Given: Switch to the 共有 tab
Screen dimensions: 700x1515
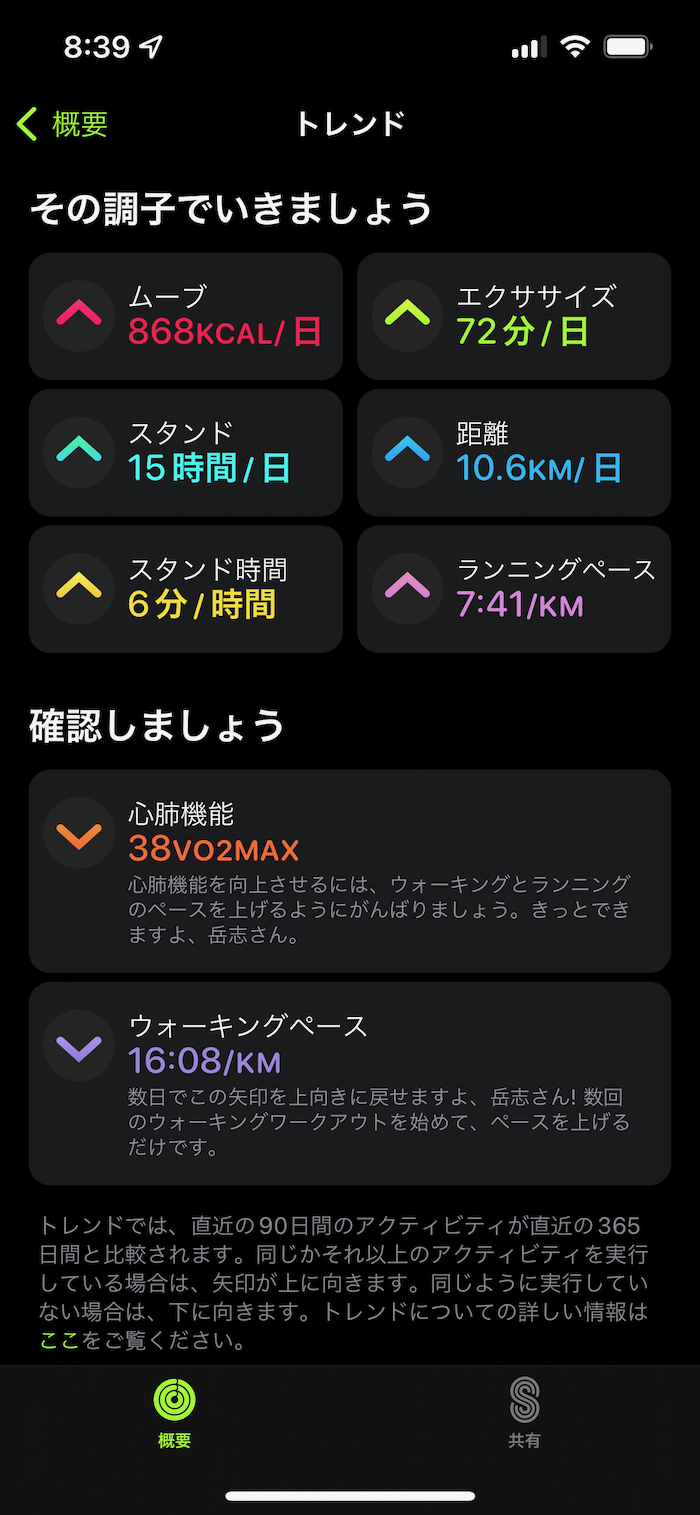Looking at the screenshot, I should click(524, 1413).
